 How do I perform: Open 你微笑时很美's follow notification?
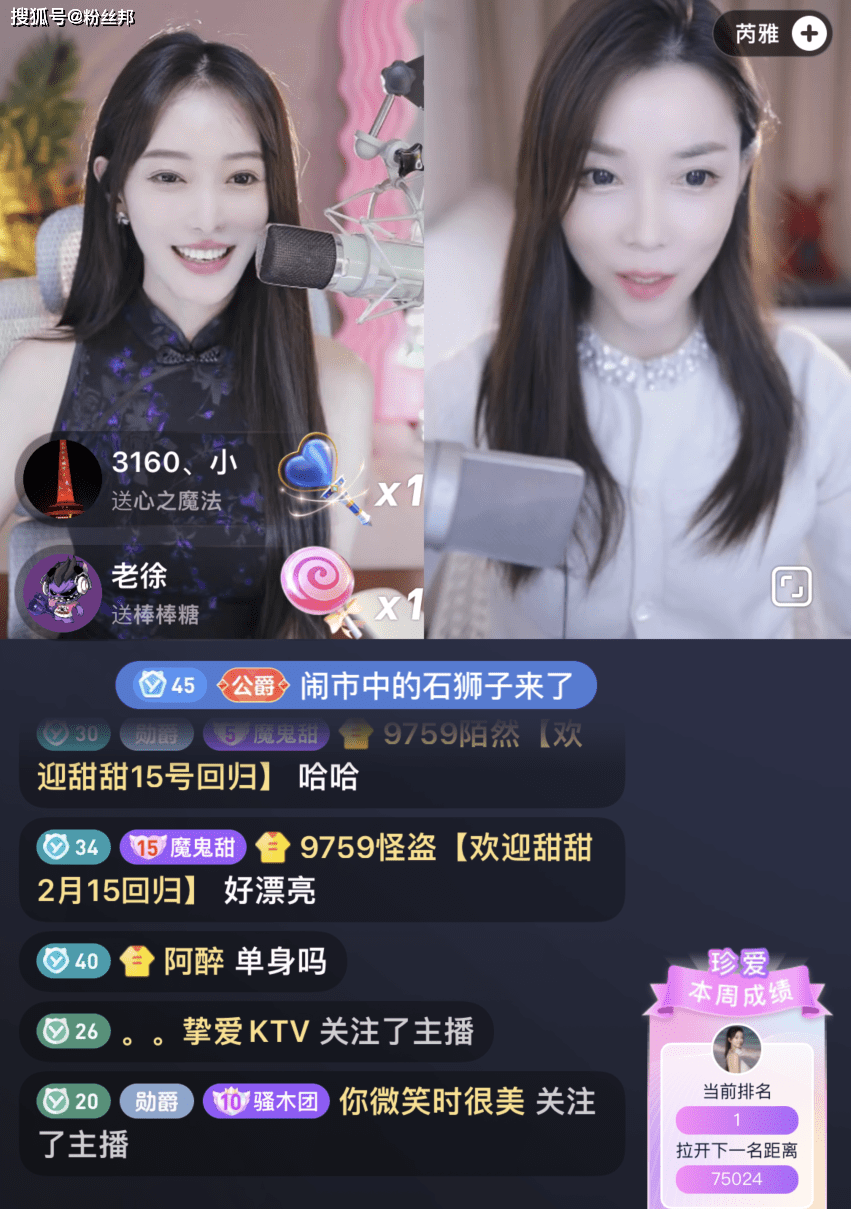320,1122
